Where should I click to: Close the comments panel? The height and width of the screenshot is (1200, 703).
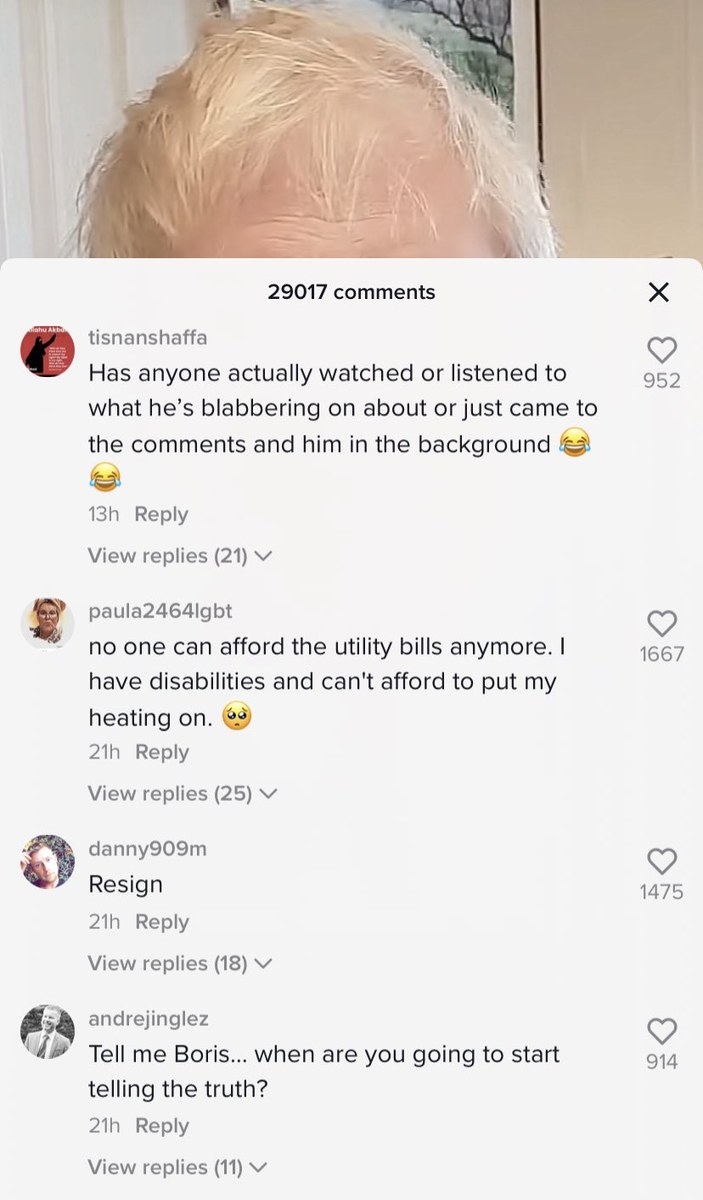(x=658, y=292)
